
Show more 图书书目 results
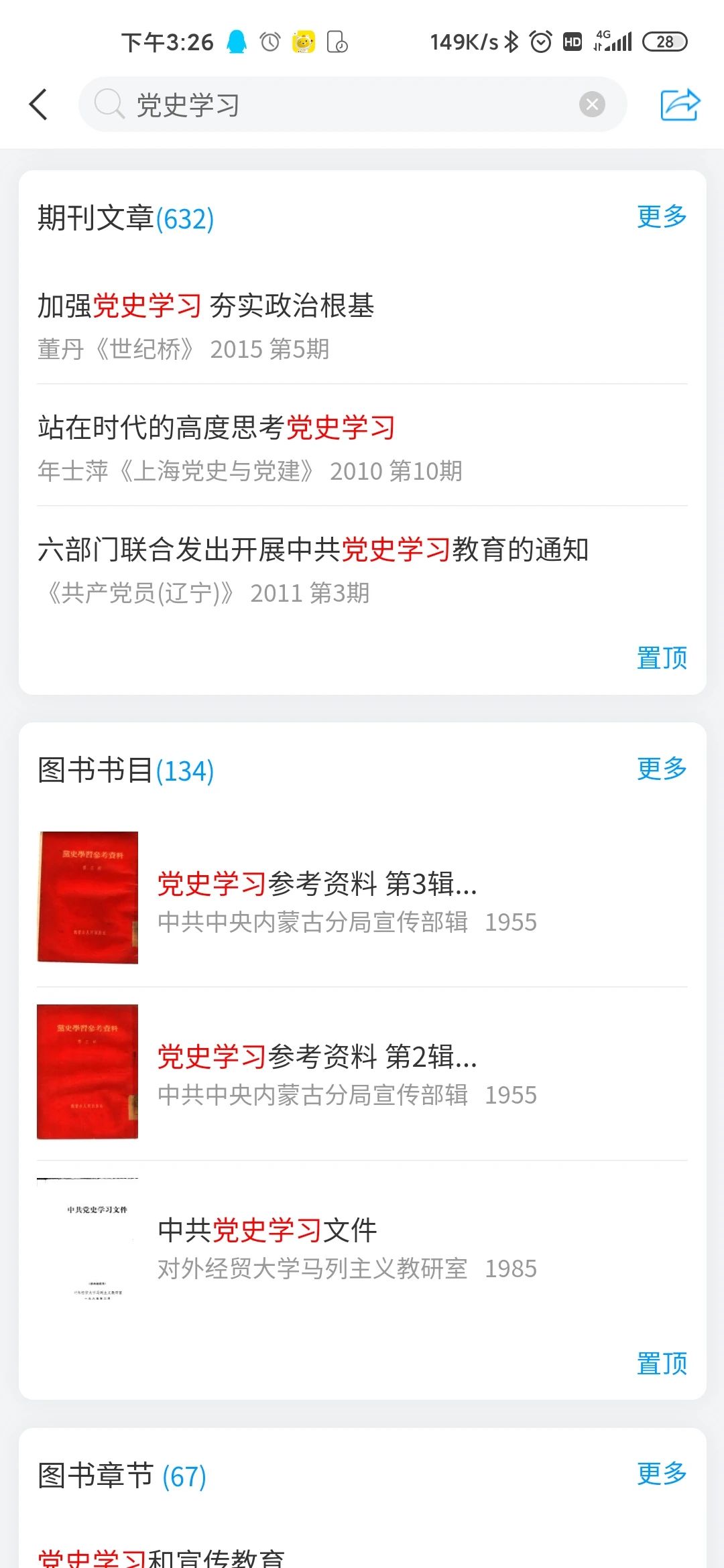click(662, 769)
